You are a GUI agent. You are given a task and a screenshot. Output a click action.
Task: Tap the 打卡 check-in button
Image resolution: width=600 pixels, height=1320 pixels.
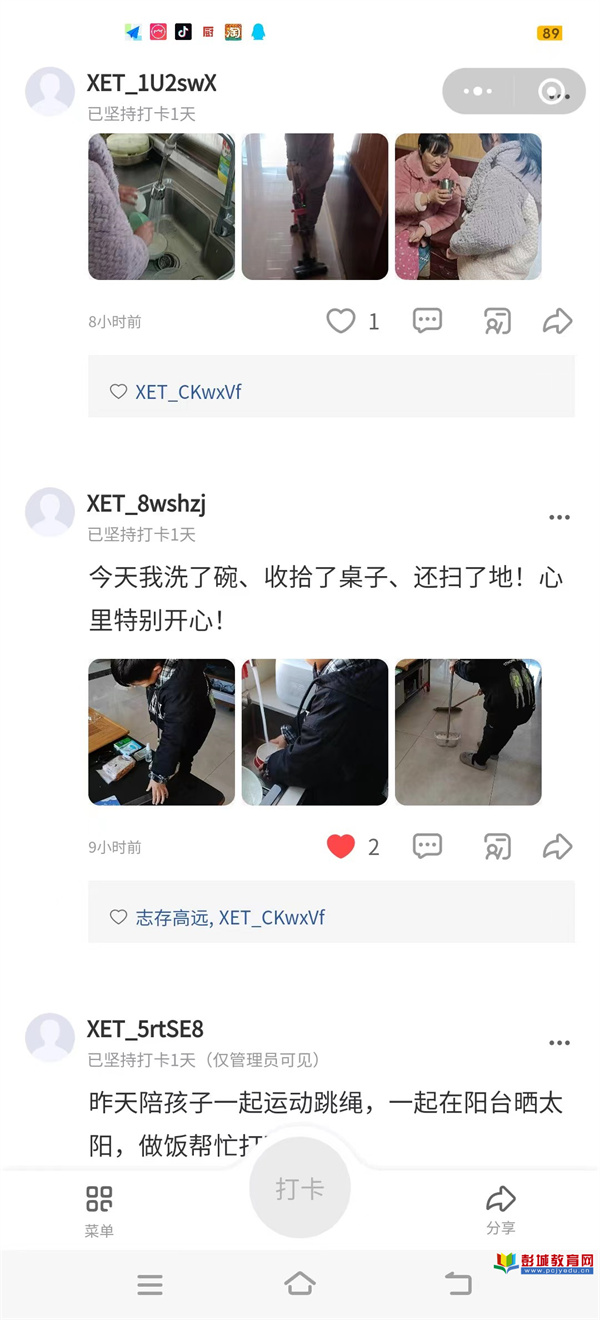(300, 1189)
